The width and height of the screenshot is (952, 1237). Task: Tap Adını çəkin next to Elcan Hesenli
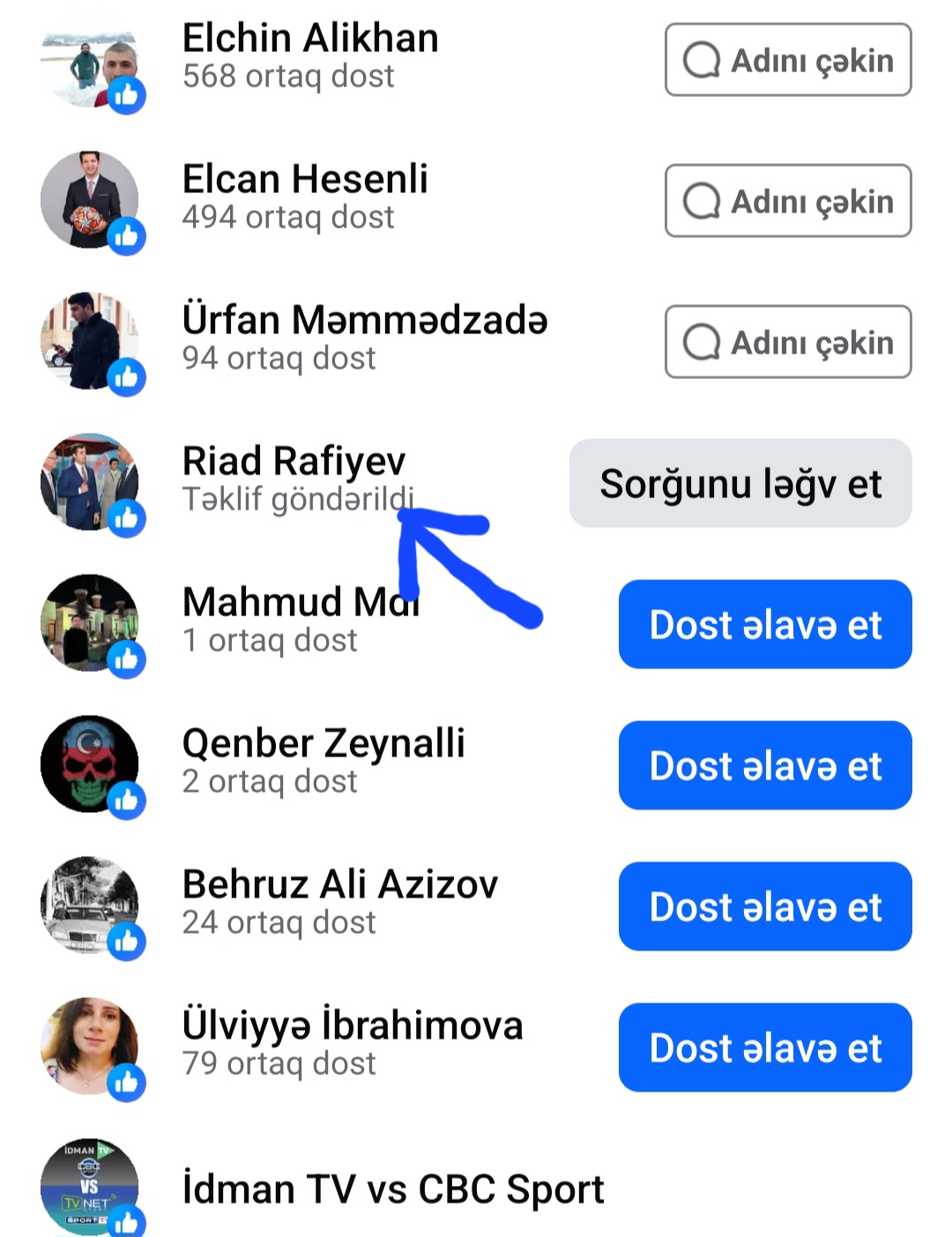coord(788,201)
